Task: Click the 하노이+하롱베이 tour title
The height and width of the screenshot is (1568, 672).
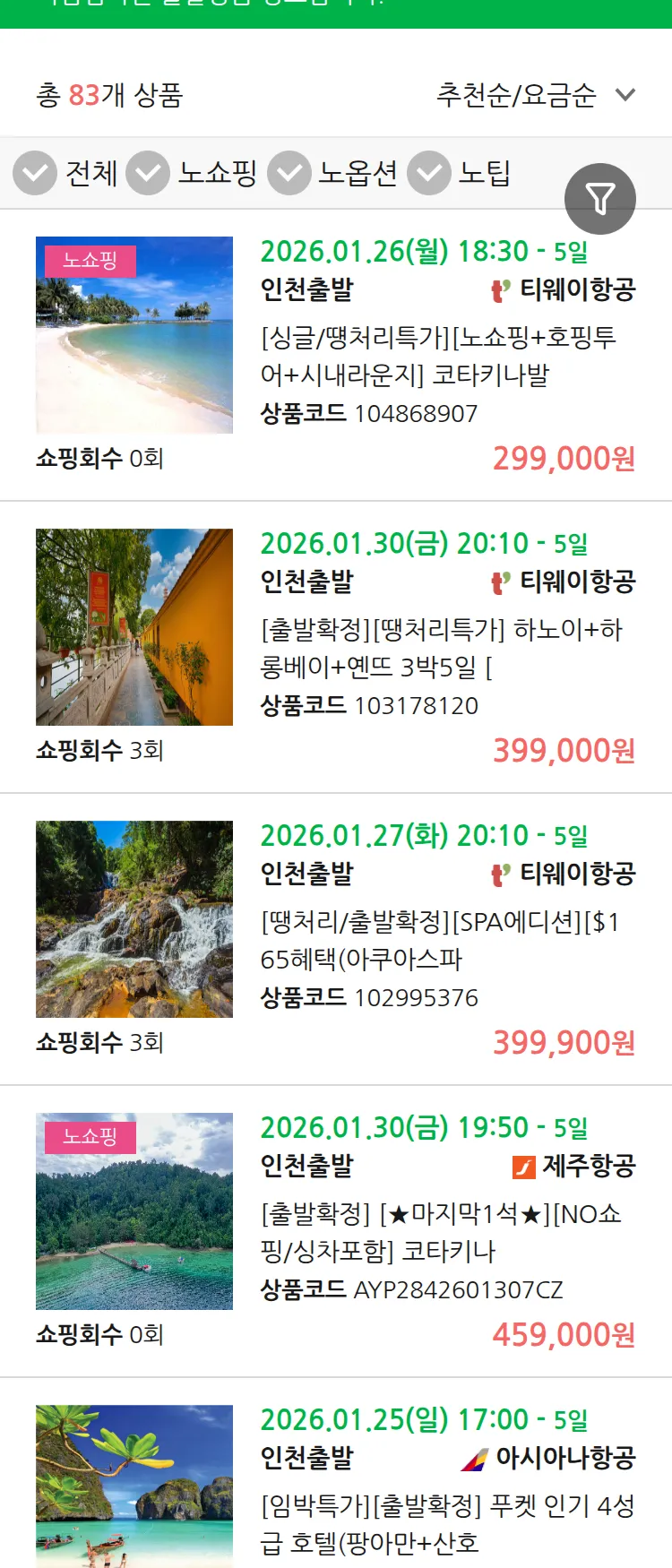Action: click(444, 648)
